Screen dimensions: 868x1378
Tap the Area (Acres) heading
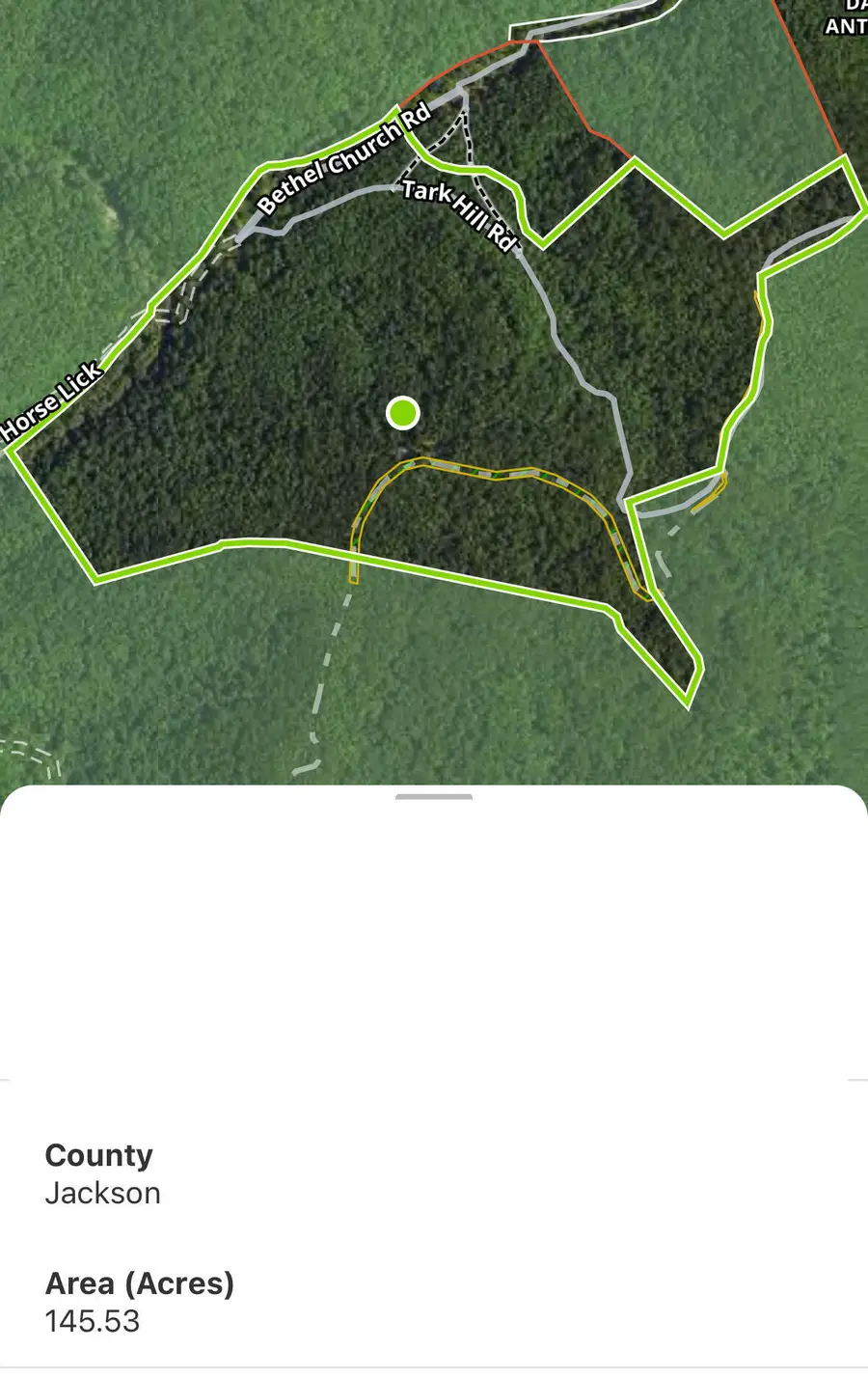pos(139,1283)
